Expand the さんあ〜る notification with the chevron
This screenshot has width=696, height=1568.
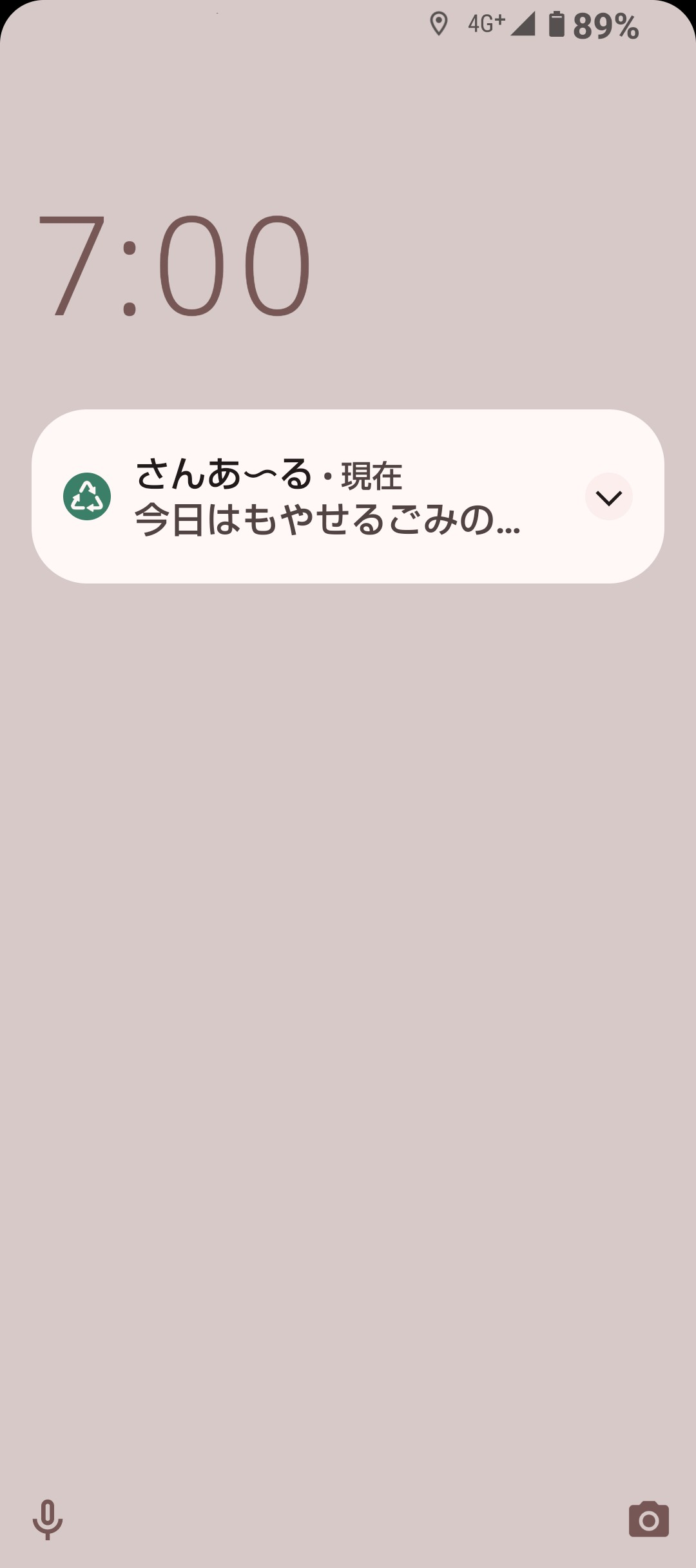[608, 497]
